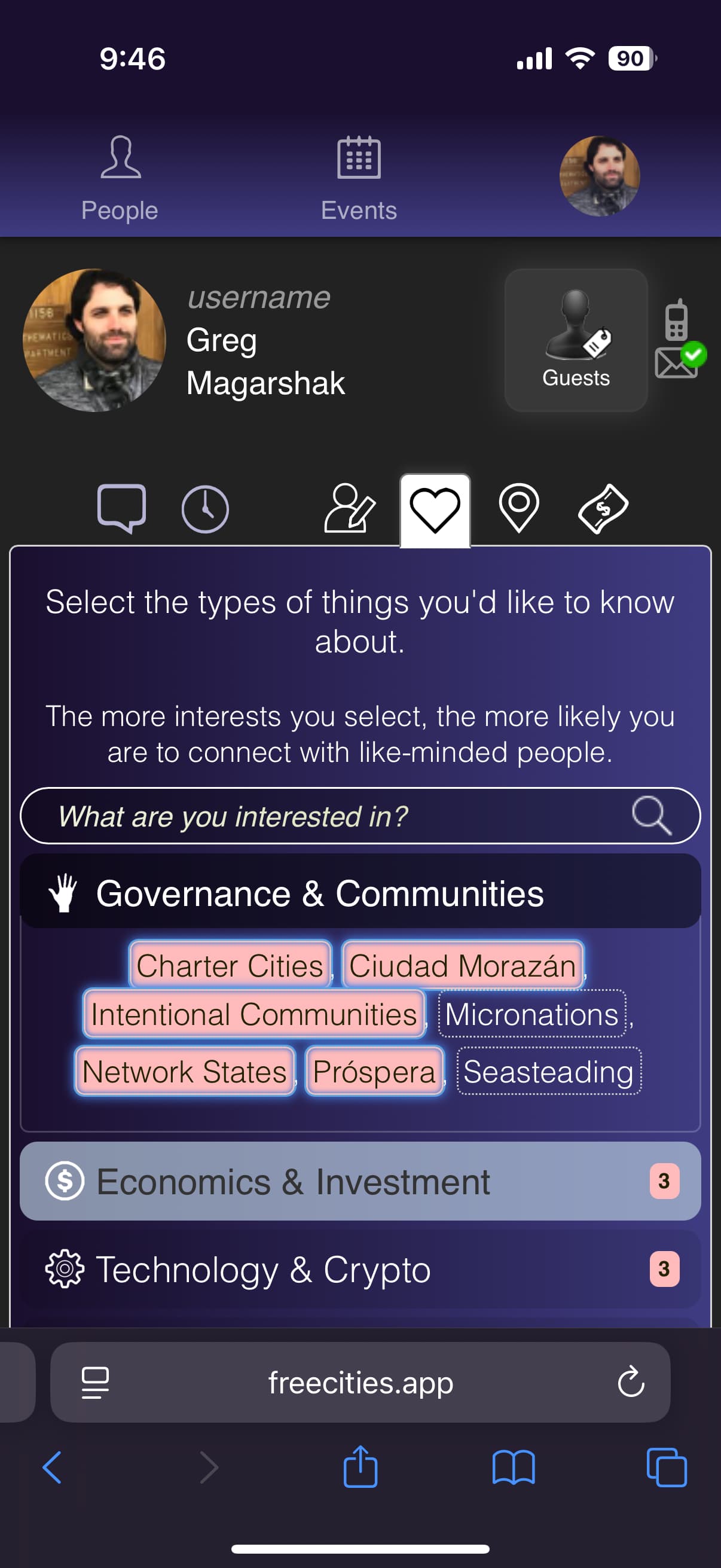
Task: Open the Safari share sheet
Action: (x=360, y=1468)
